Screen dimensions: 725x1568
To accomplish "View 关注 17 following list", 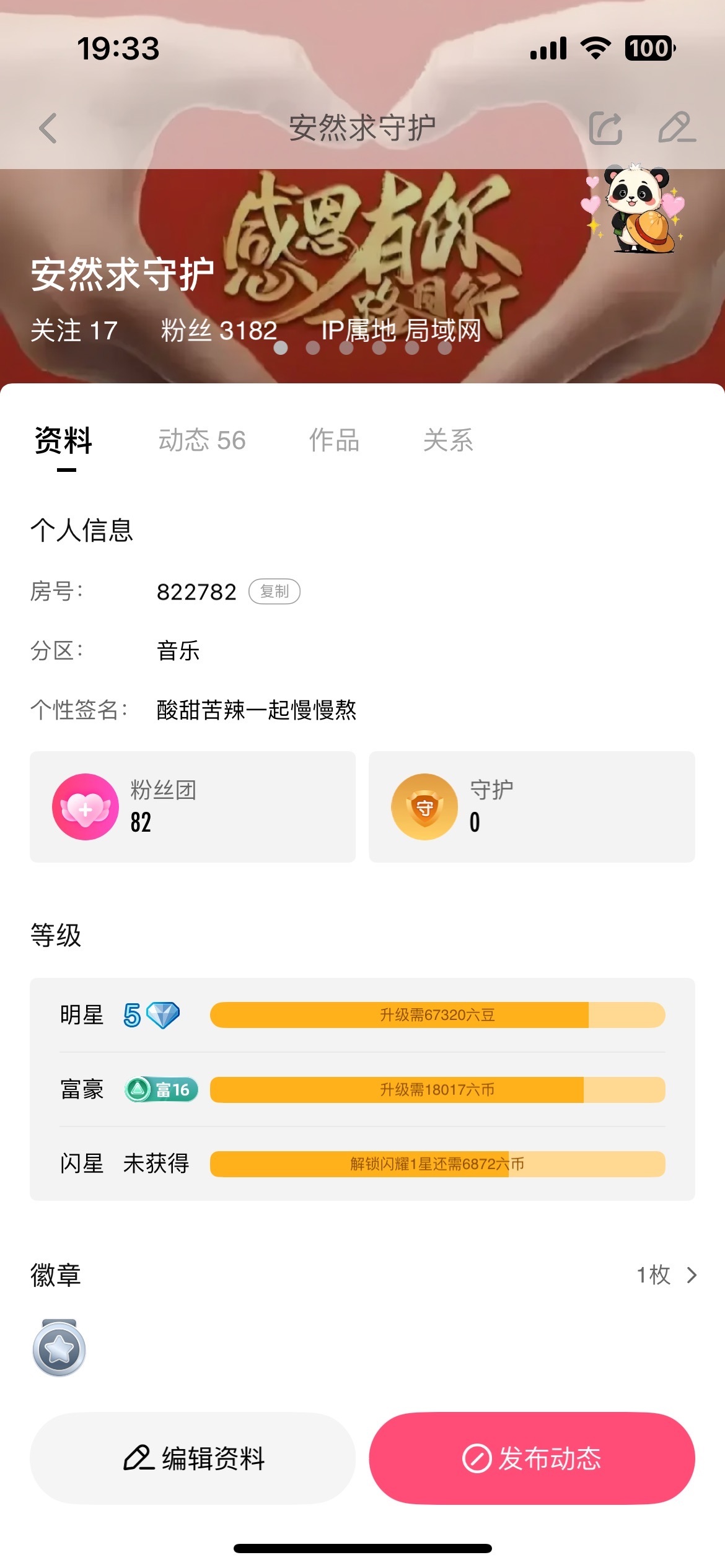I will pyautogui.click(x=74, y=330).
